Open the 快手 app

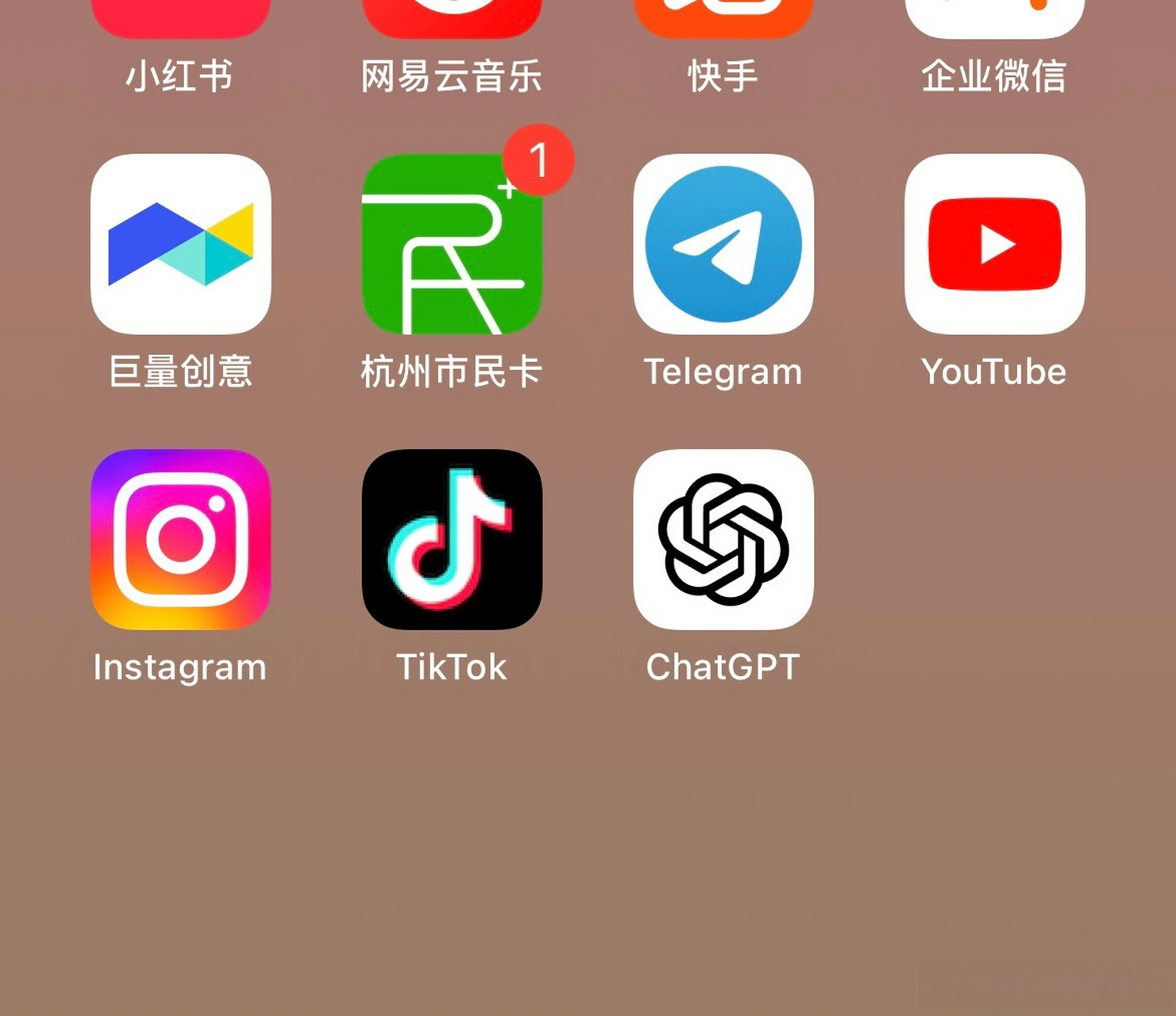point(723,16)
